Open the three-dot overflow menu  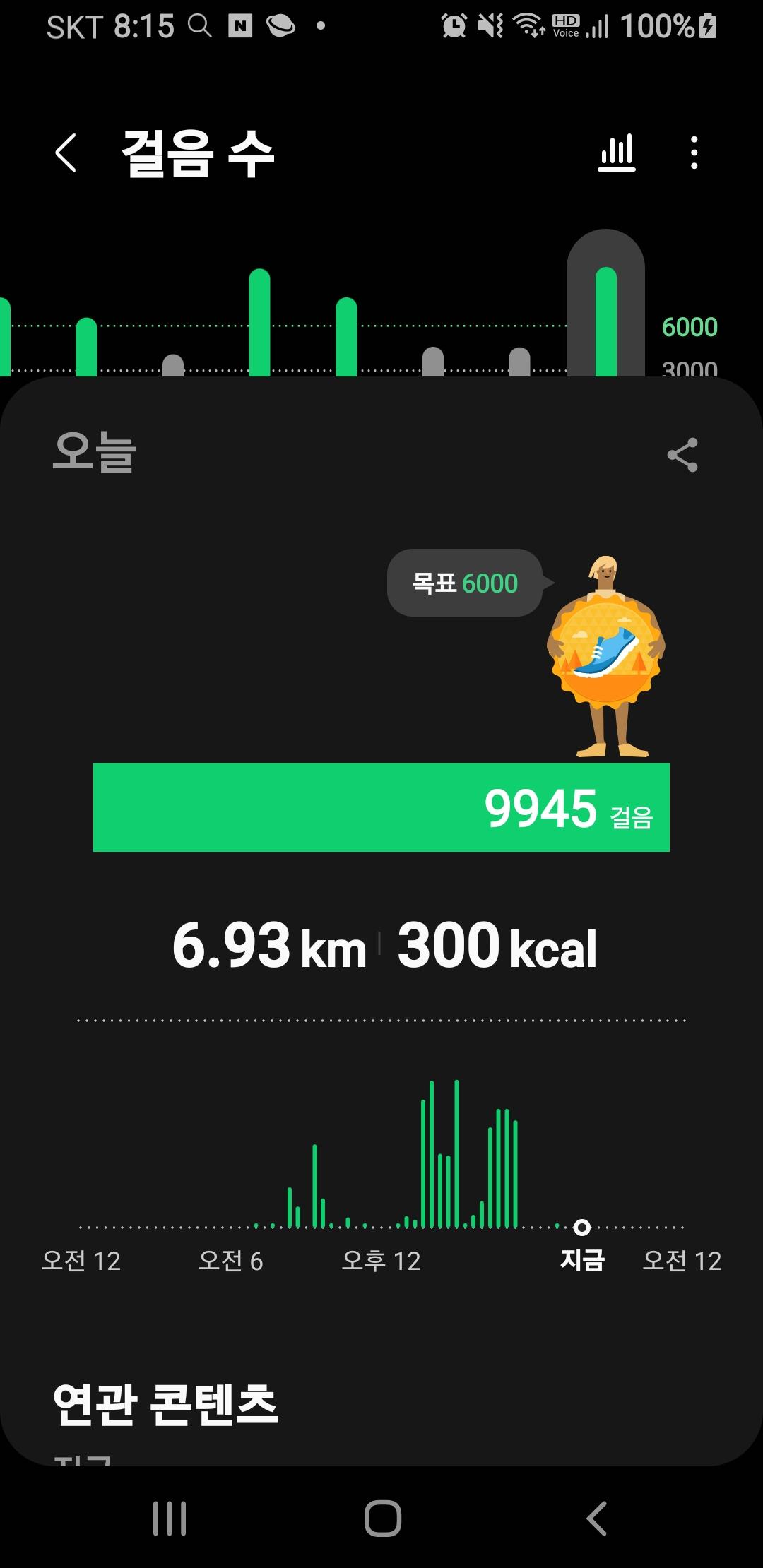694,153
